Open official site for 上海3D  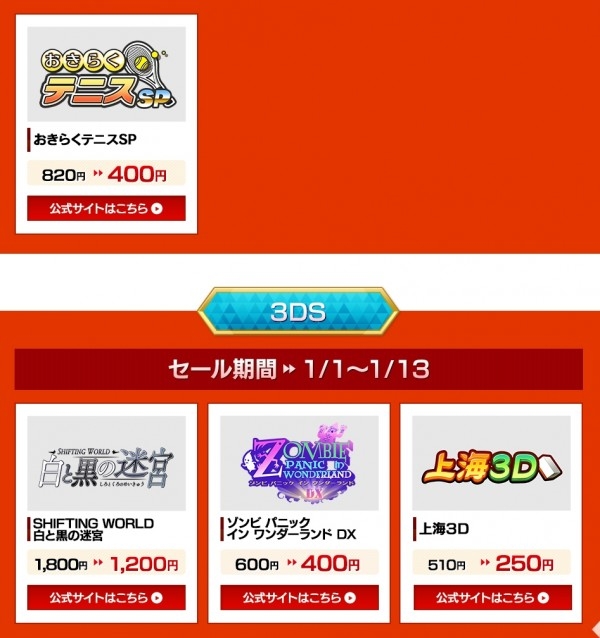coord(491,598)
